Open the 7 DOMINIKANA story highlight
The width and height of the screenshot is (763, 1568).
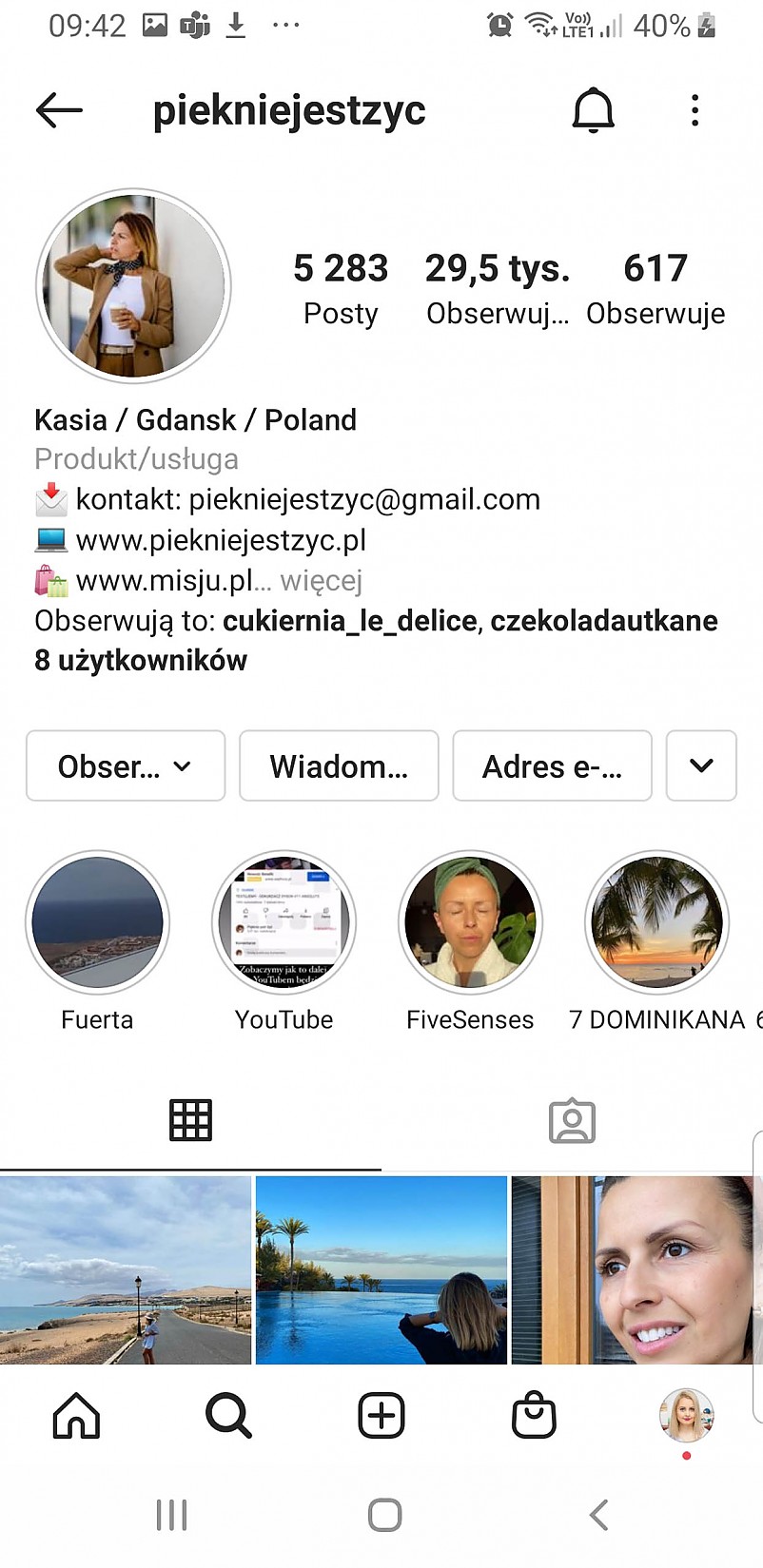point(656,922)
